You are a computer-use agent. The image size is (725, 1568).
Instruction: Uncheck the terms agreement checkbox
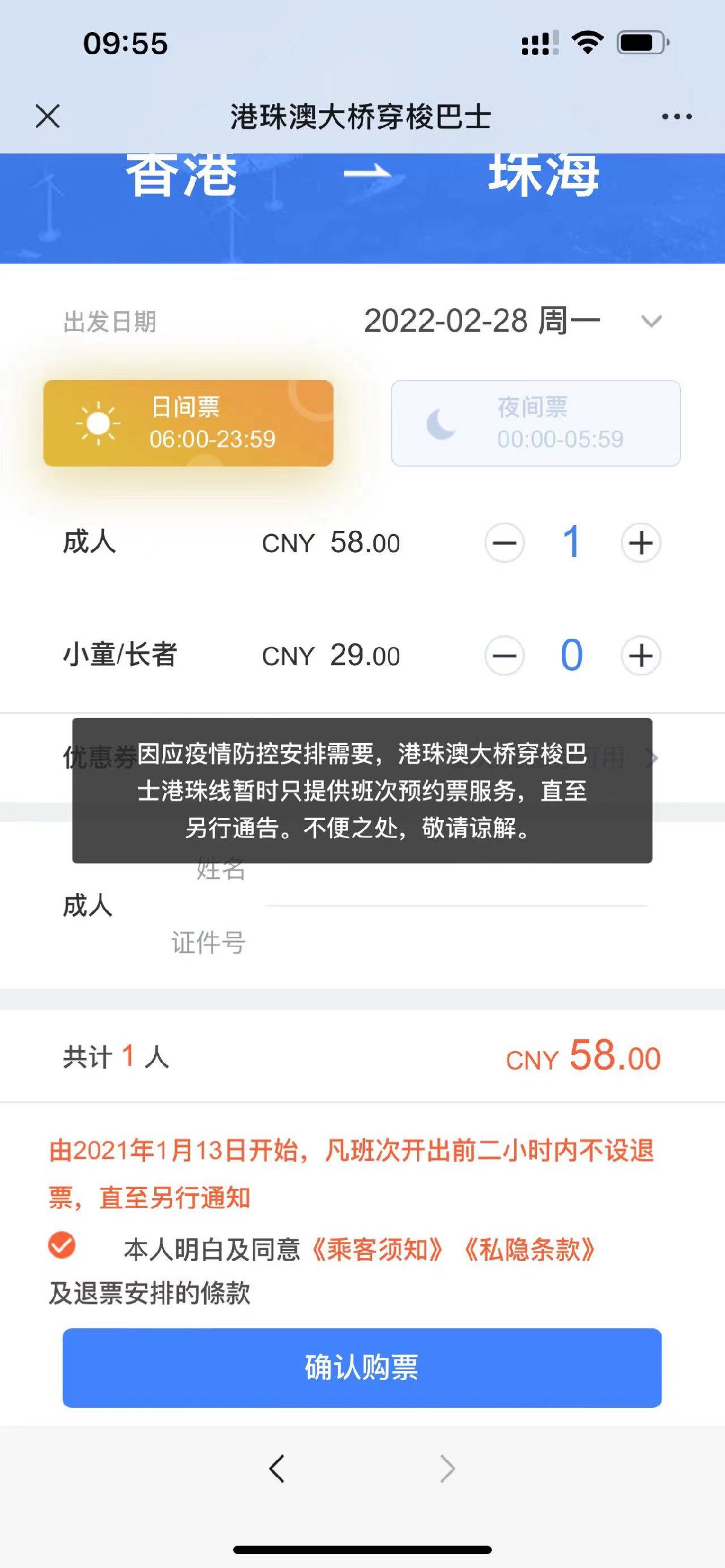(x=62, y=1245)
